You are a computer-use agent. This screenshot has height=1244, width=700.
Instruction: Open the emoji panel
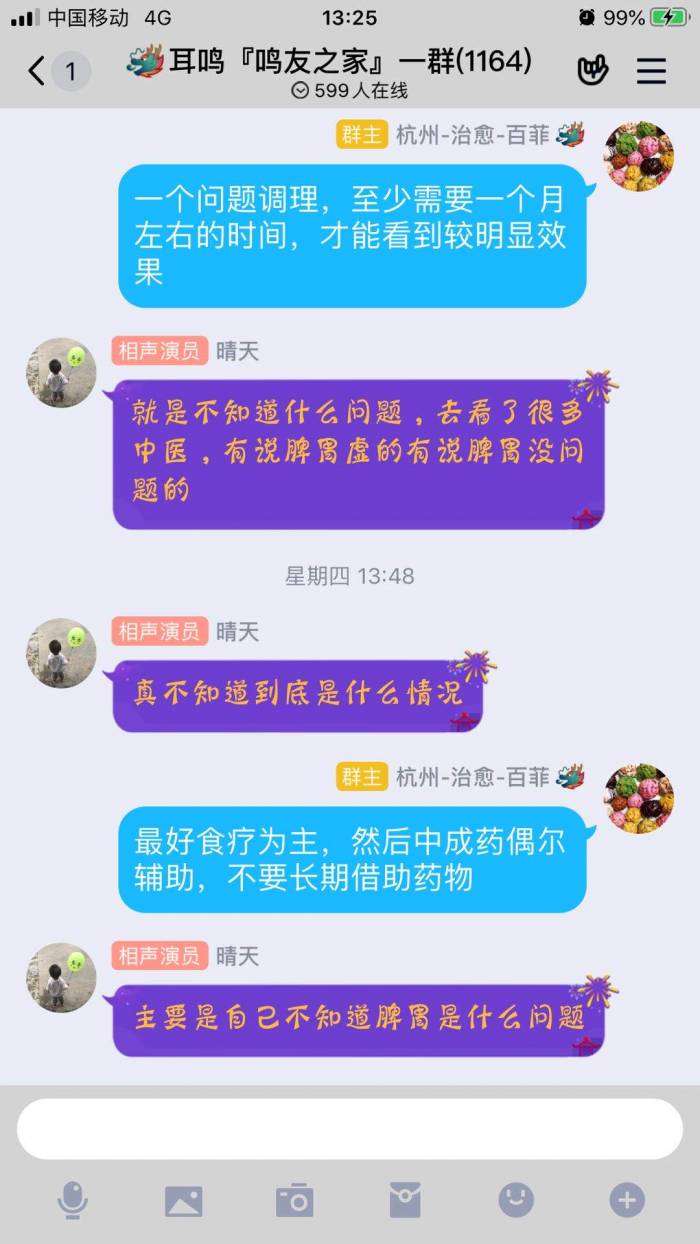point(516,1200)
